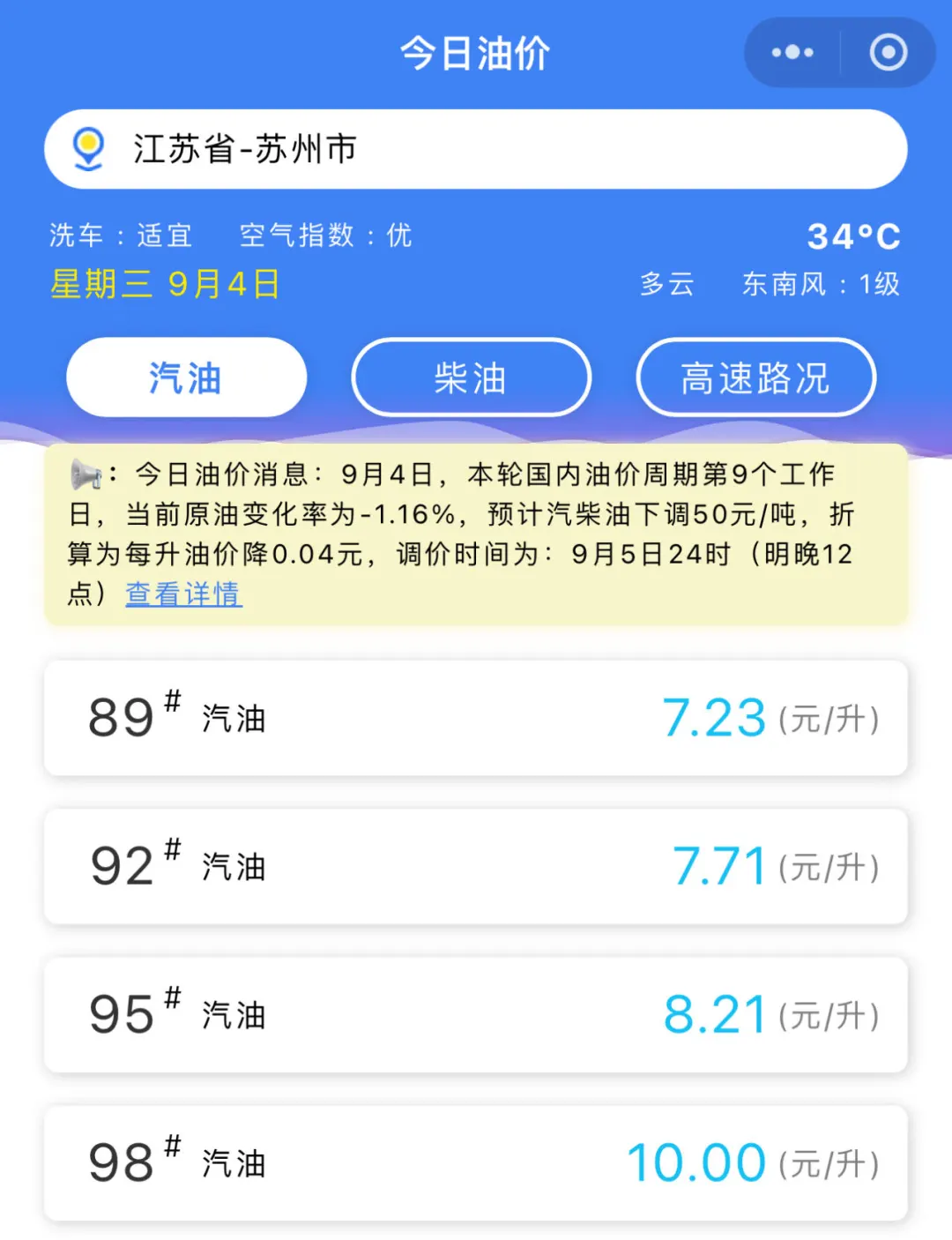The image size is (952, 1240).
Task: Open the mini program more-options menu
Action: point(792,53)
